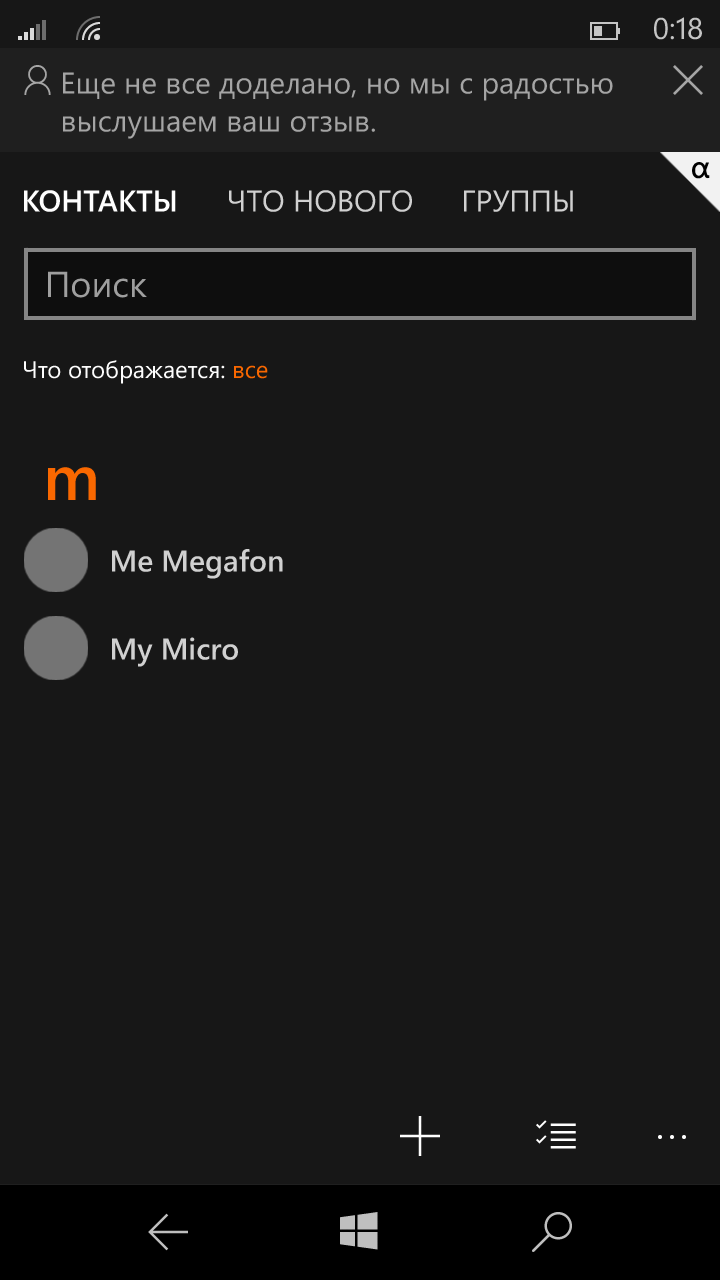Jump to letters via the 'm' header
This screenshot has height=1280, width=720.
click(71, 482)
